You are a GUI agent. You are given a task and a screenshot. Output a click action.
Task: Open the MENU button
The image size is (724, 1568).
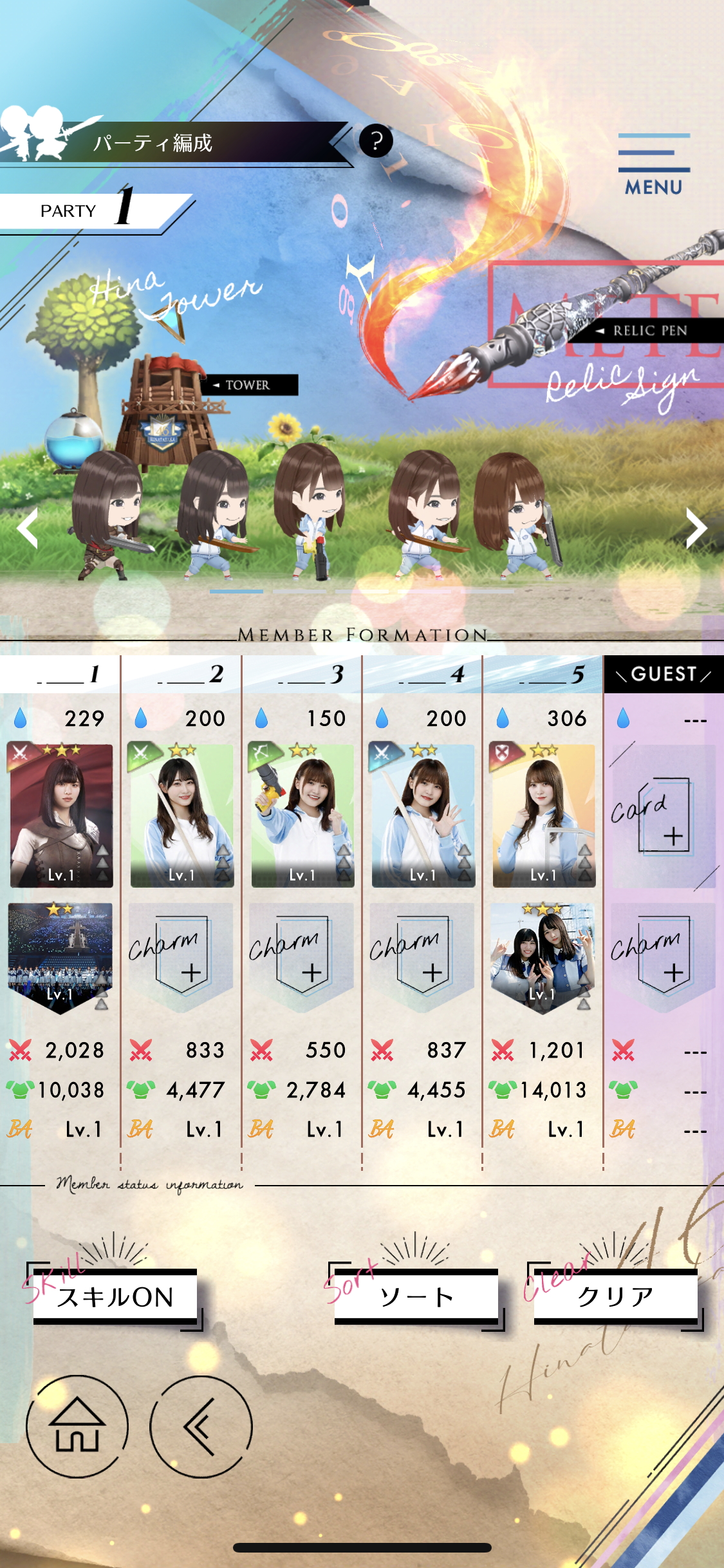click(654, 164)
